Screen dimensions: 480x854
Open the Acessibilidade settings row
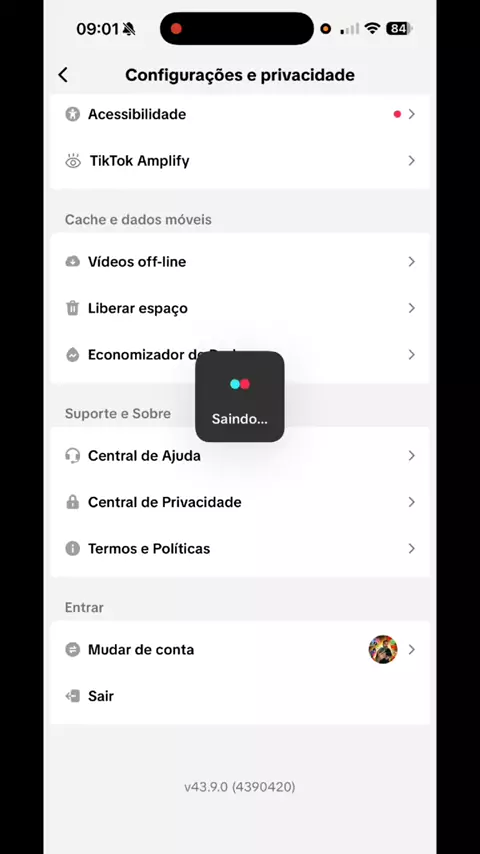[240, 114]
